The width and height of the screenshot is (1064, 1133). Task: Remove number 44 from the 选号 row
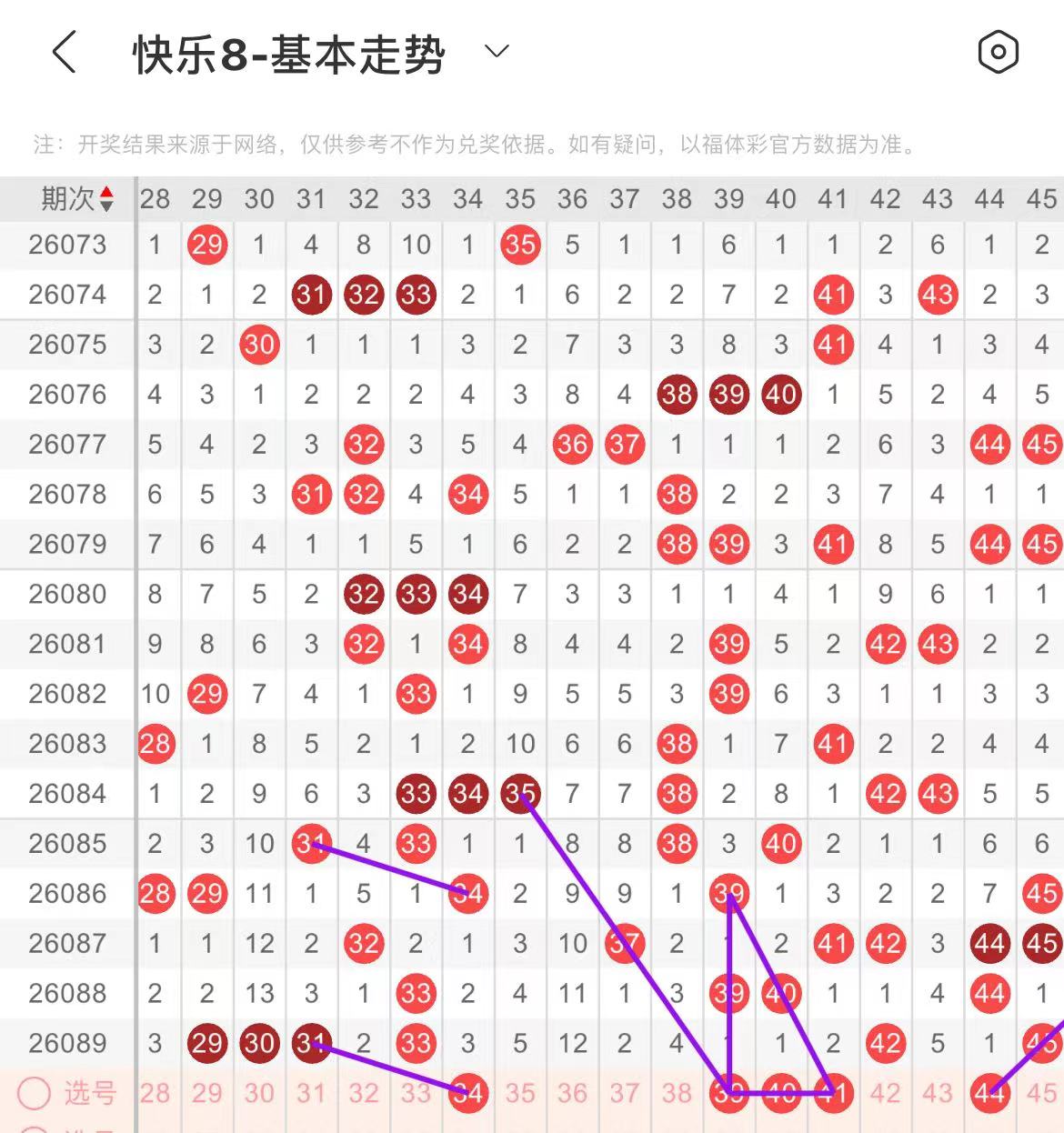(x=989, y=1093)
